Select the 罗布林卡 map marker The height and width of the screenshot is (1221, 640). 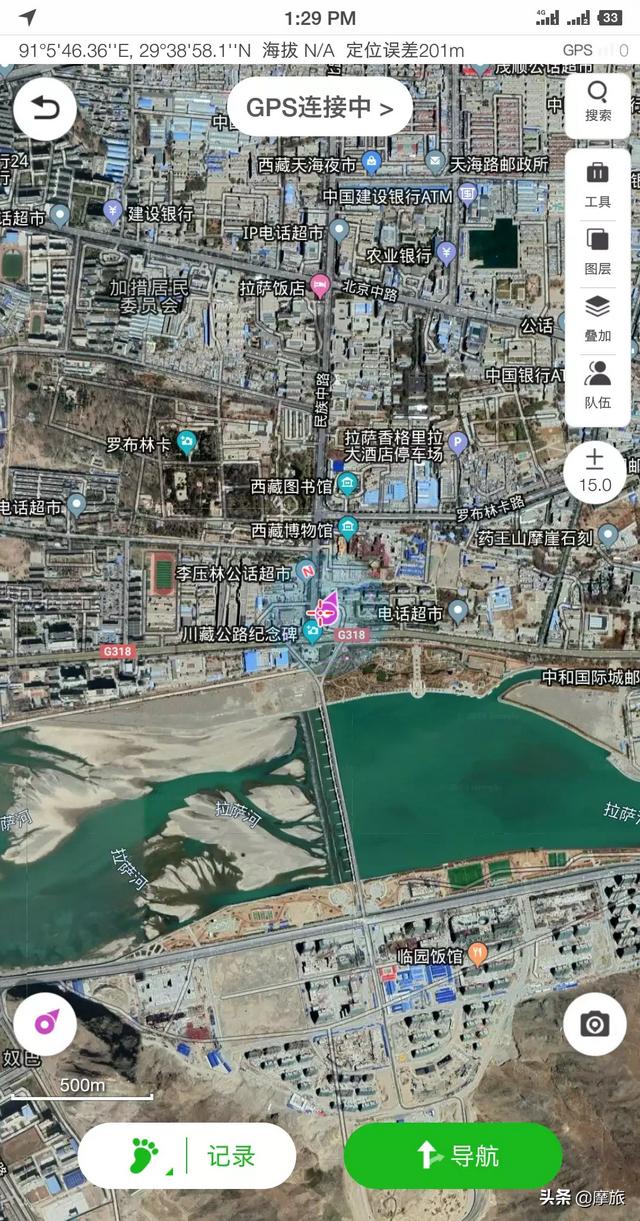click(x=187, y=442)
